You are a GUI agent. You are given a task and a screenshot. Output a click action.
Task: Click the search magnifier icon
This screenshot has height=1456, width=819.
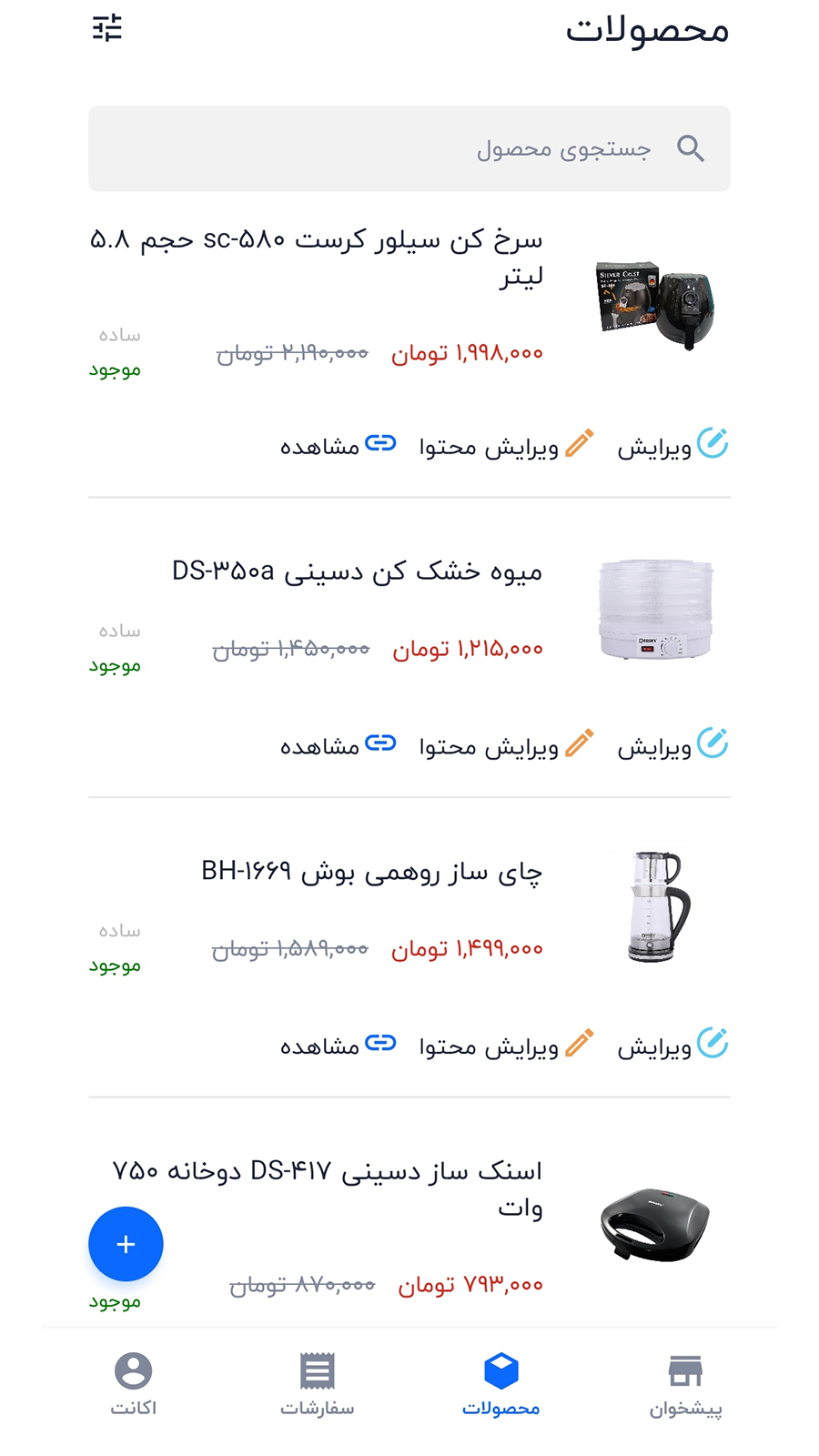[x=691, y=148]
